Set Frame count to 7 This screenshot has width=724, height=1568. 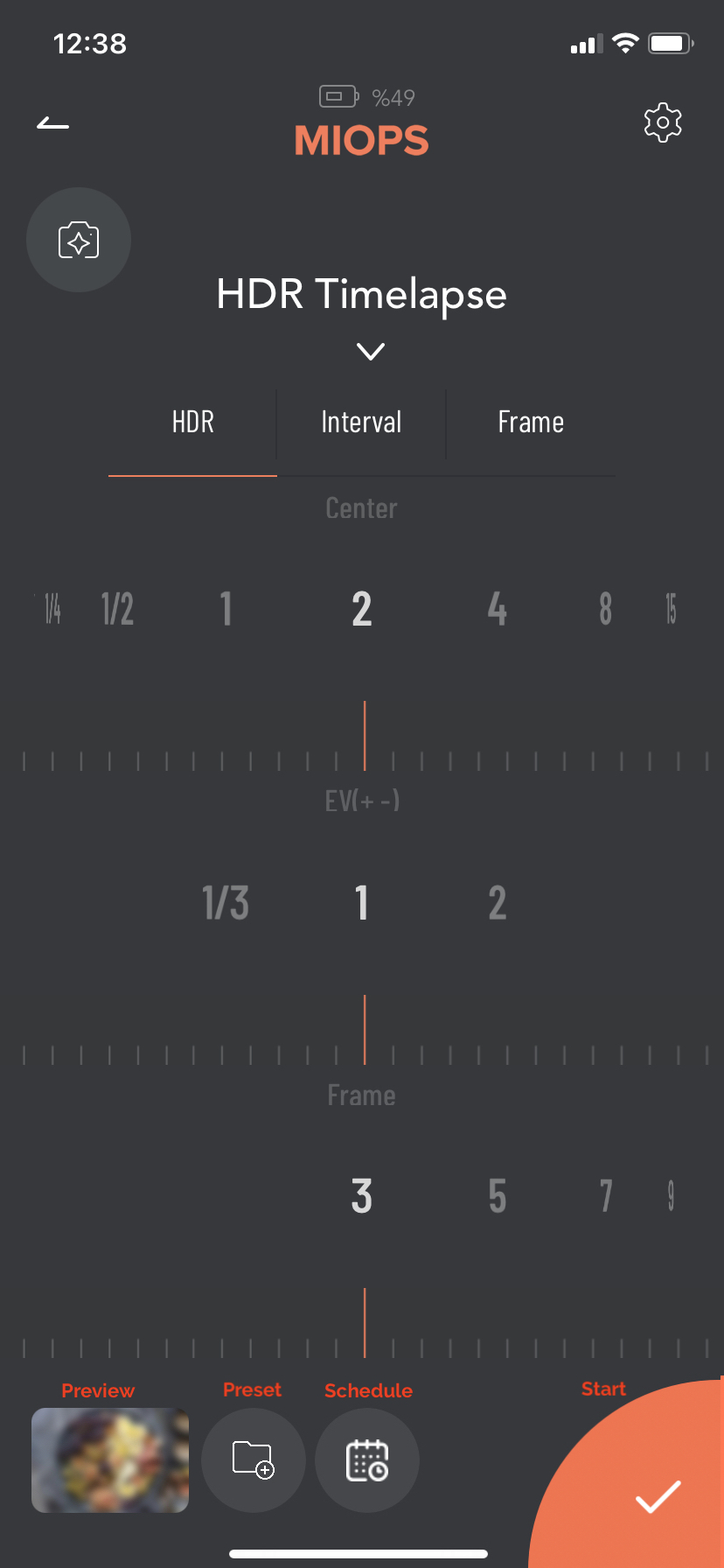606,1196
